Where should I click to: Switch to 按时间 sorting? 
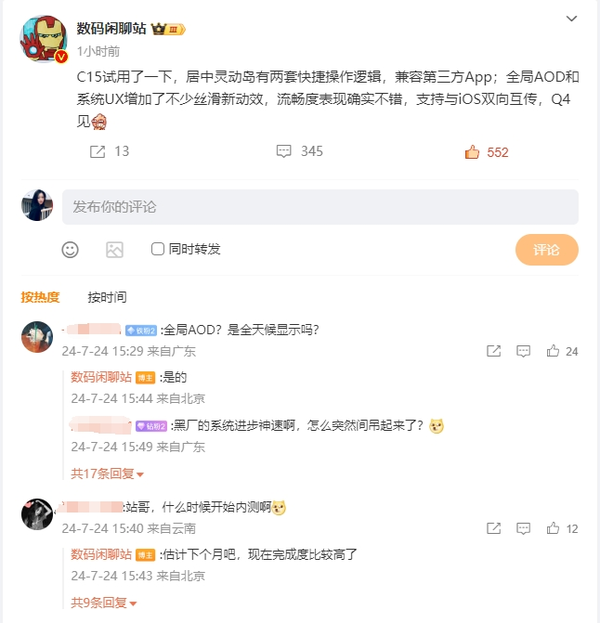pos(107,297)
